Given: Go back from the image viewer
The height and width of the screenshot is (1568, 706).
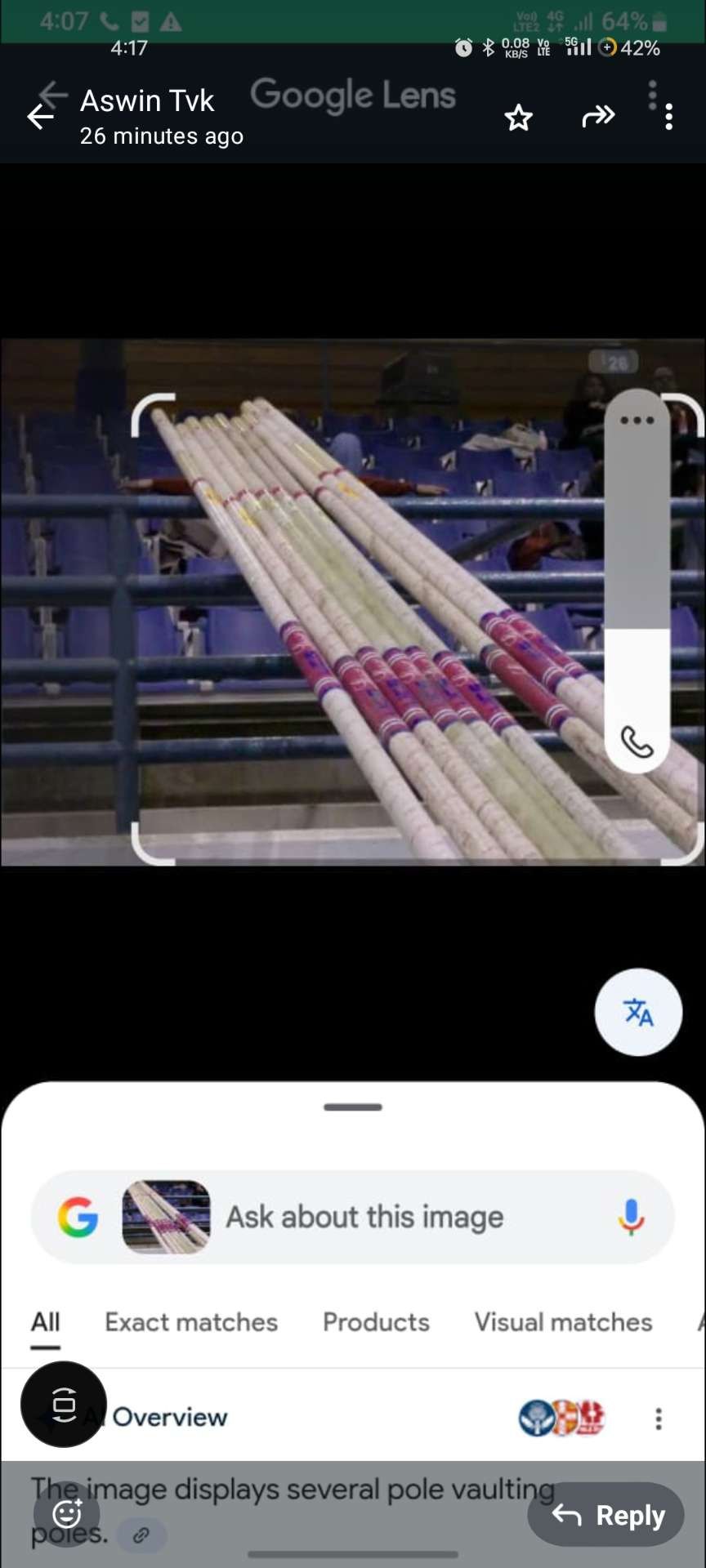Looking at the screenshot, I should tap(39, 117).
